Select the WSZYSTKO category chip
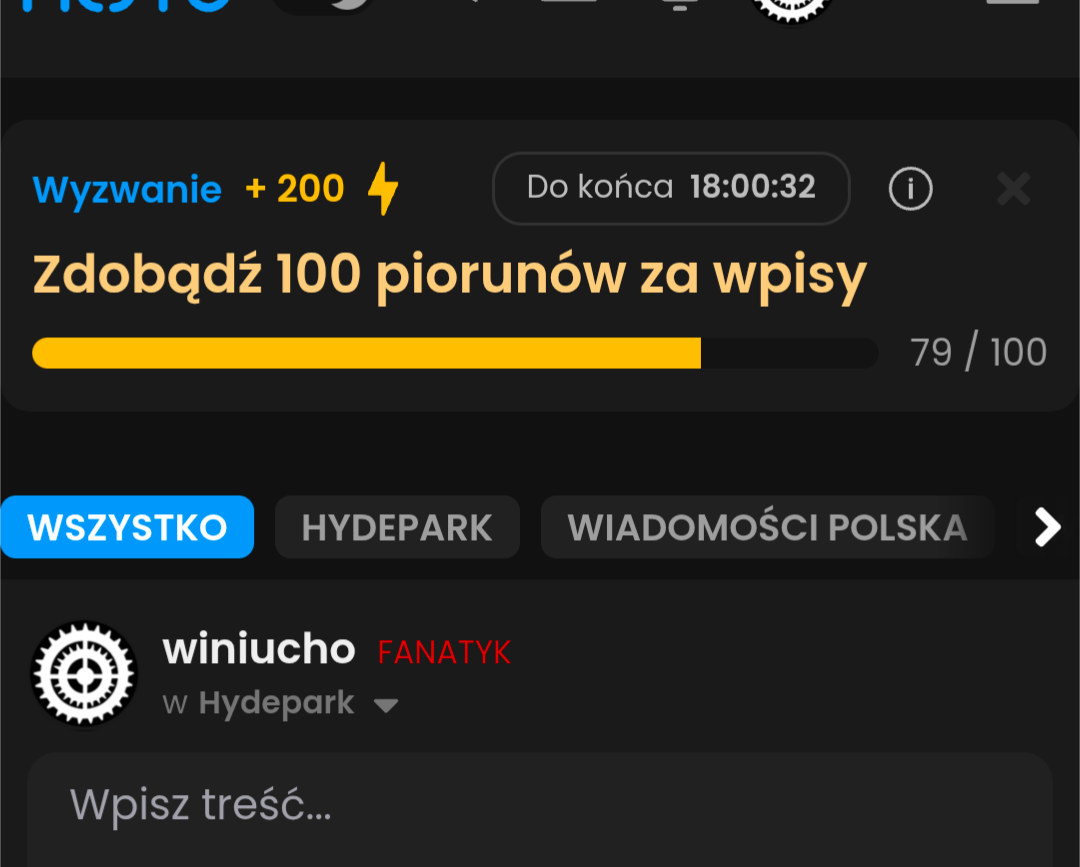The height and width of the screenshot is (867, 1080). click(x=127, y=527)
